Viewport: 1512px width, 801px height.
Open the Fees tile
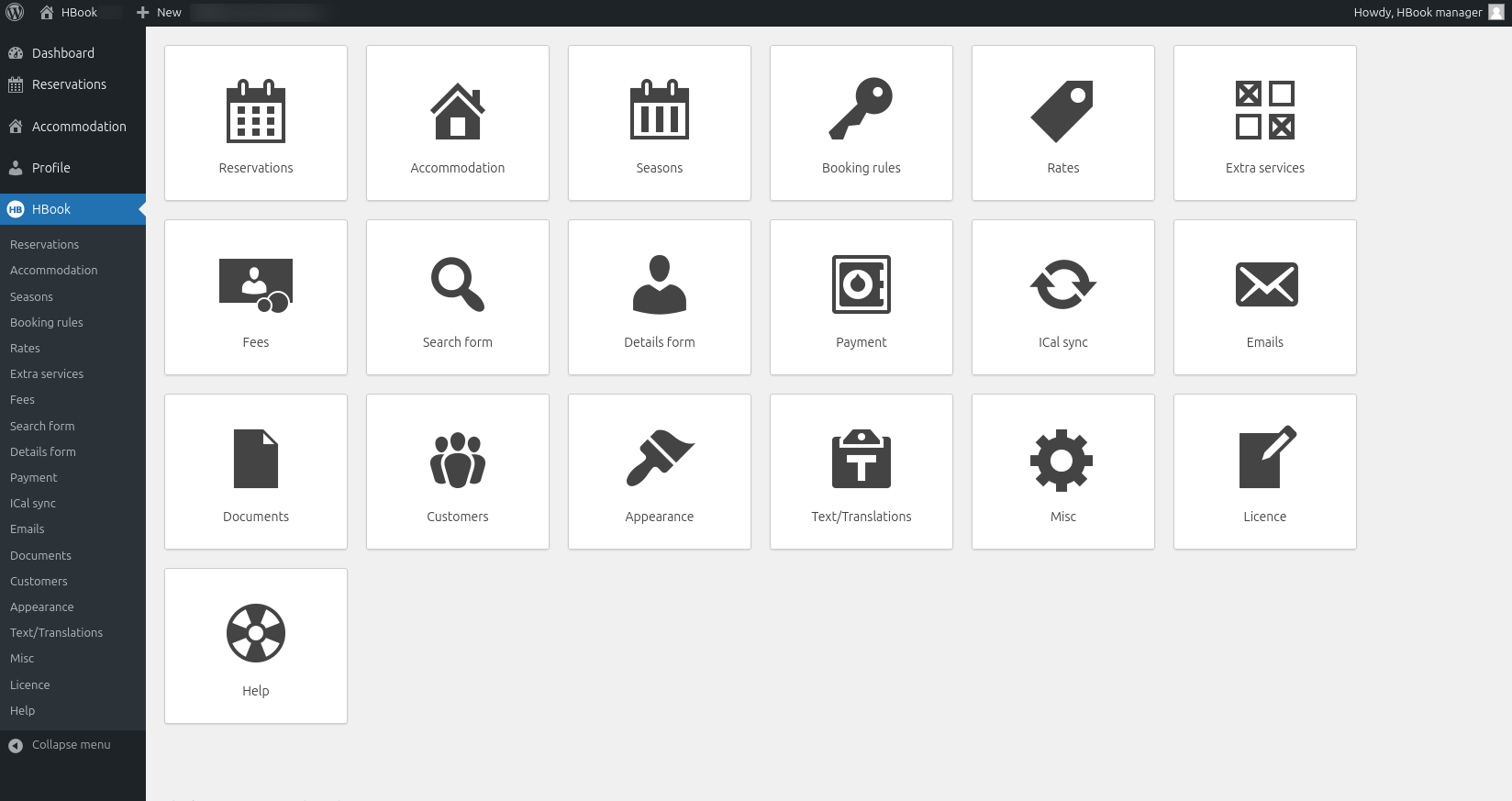255,297
